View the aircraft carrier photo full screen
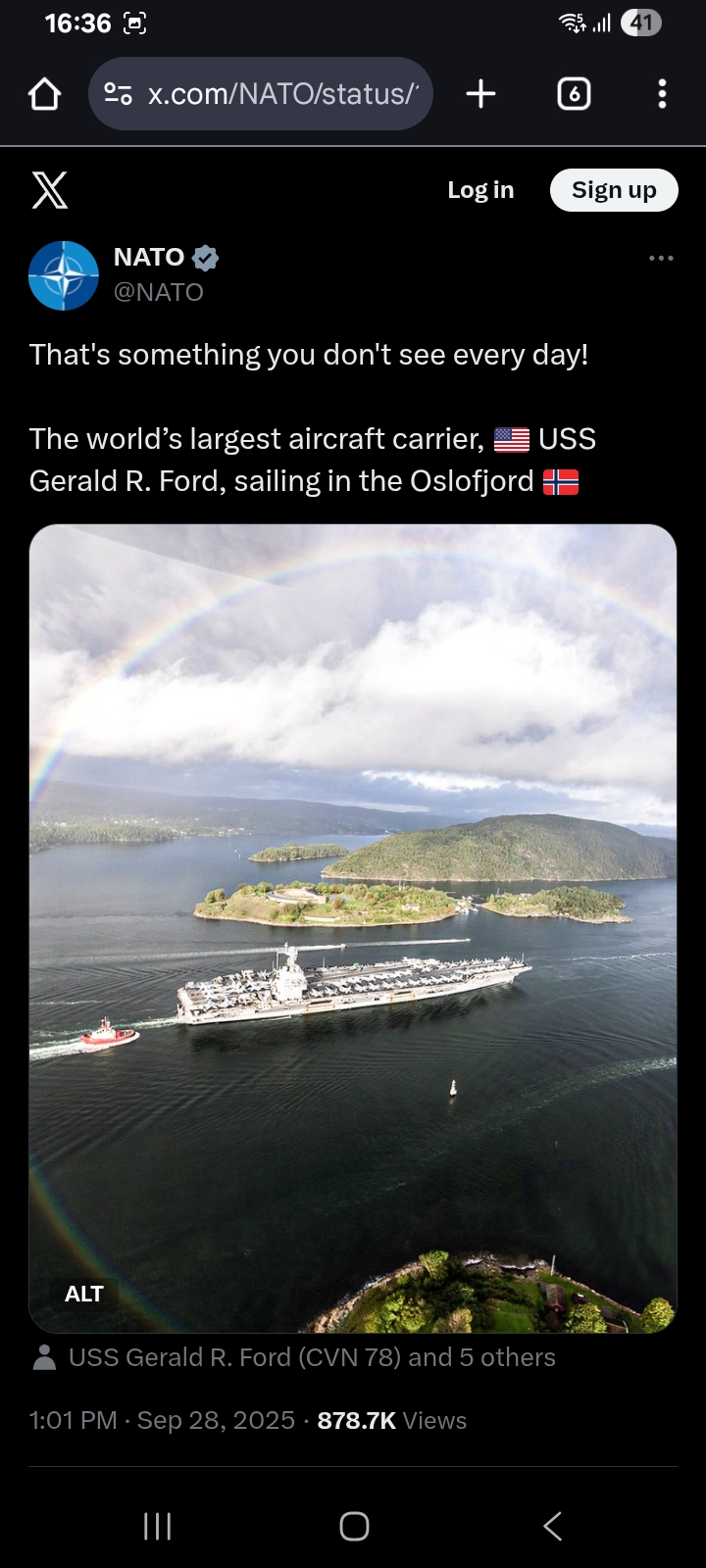This screenshot has width=706, height=1568. pos(353,882)
